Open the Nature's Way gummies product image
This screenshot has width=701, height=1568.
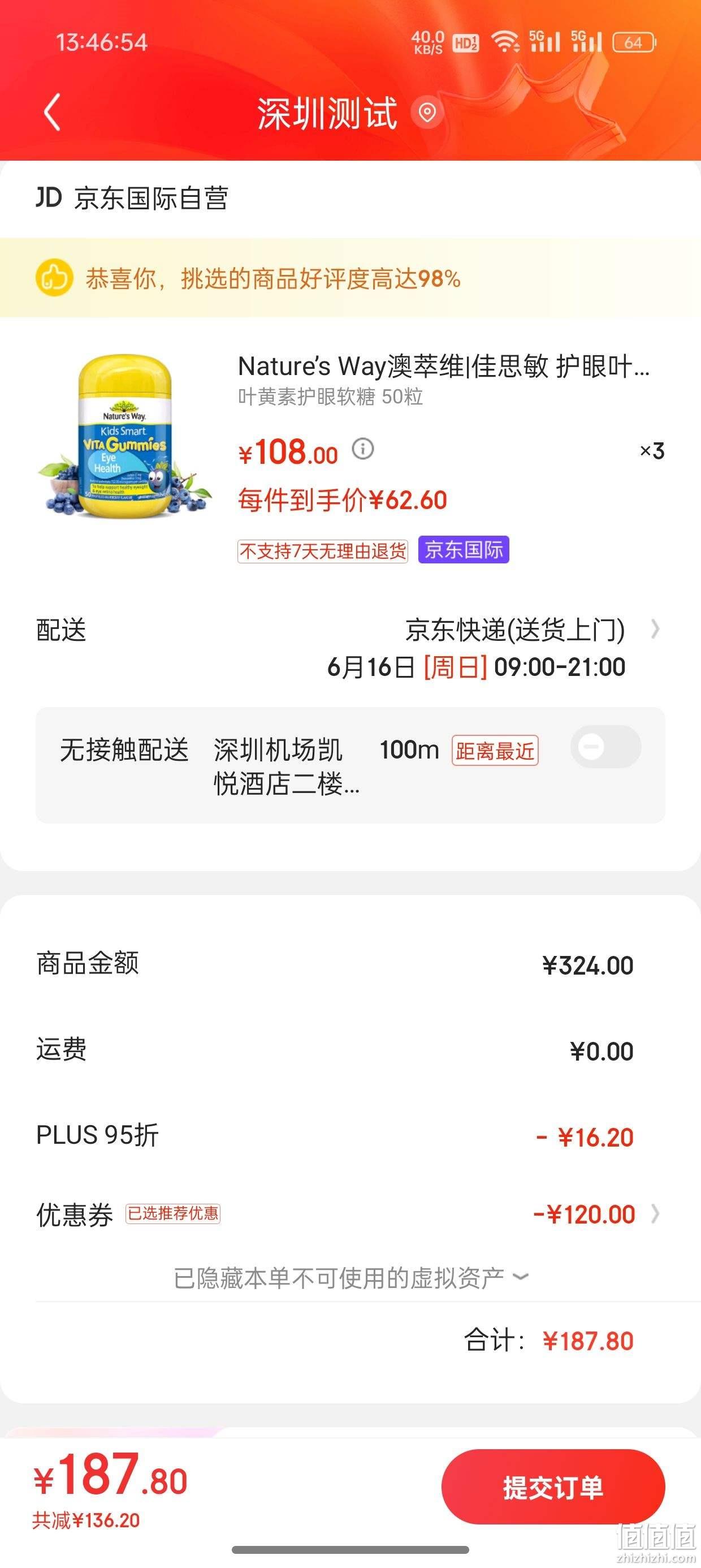tap(124, 437)
